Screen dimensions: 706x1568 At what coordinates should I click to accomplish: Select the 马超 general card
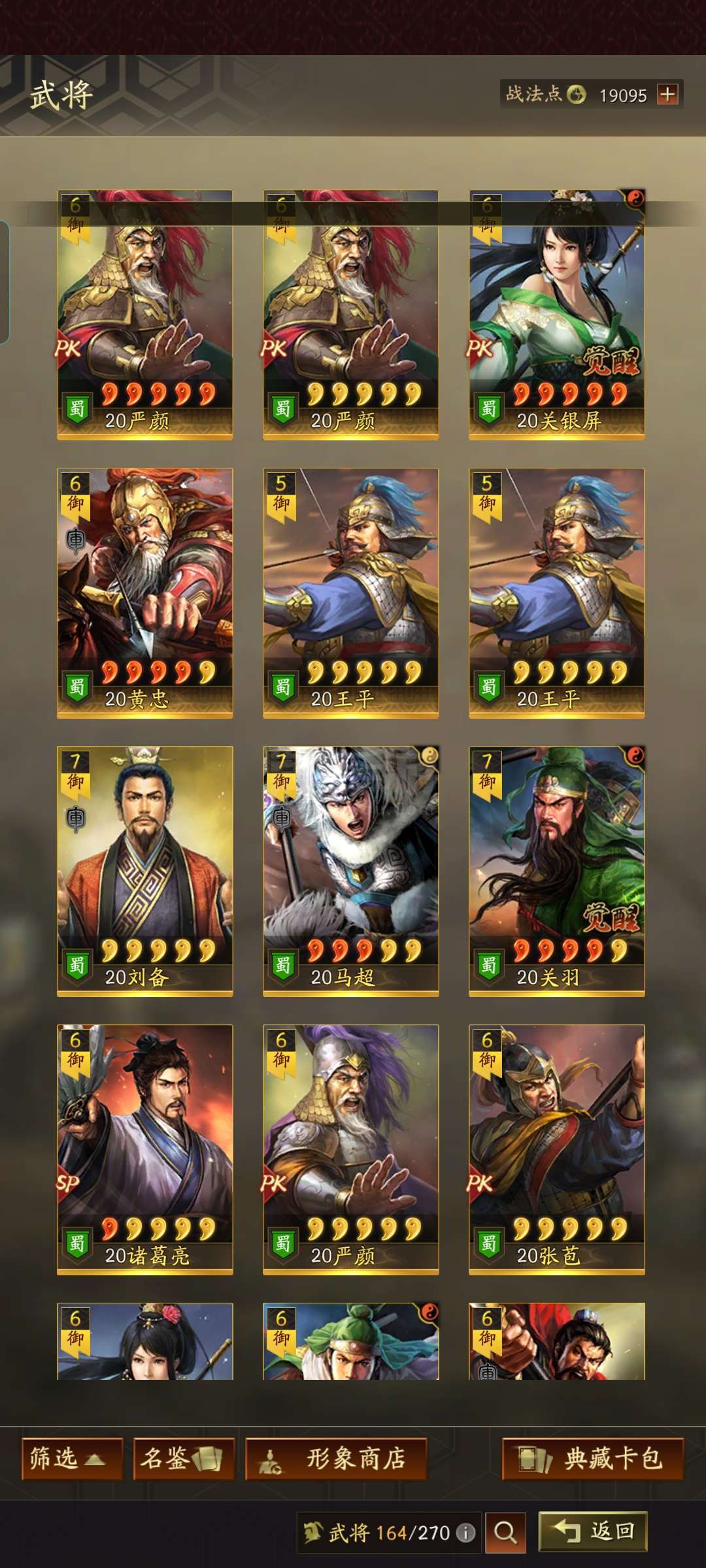point(351,872)
